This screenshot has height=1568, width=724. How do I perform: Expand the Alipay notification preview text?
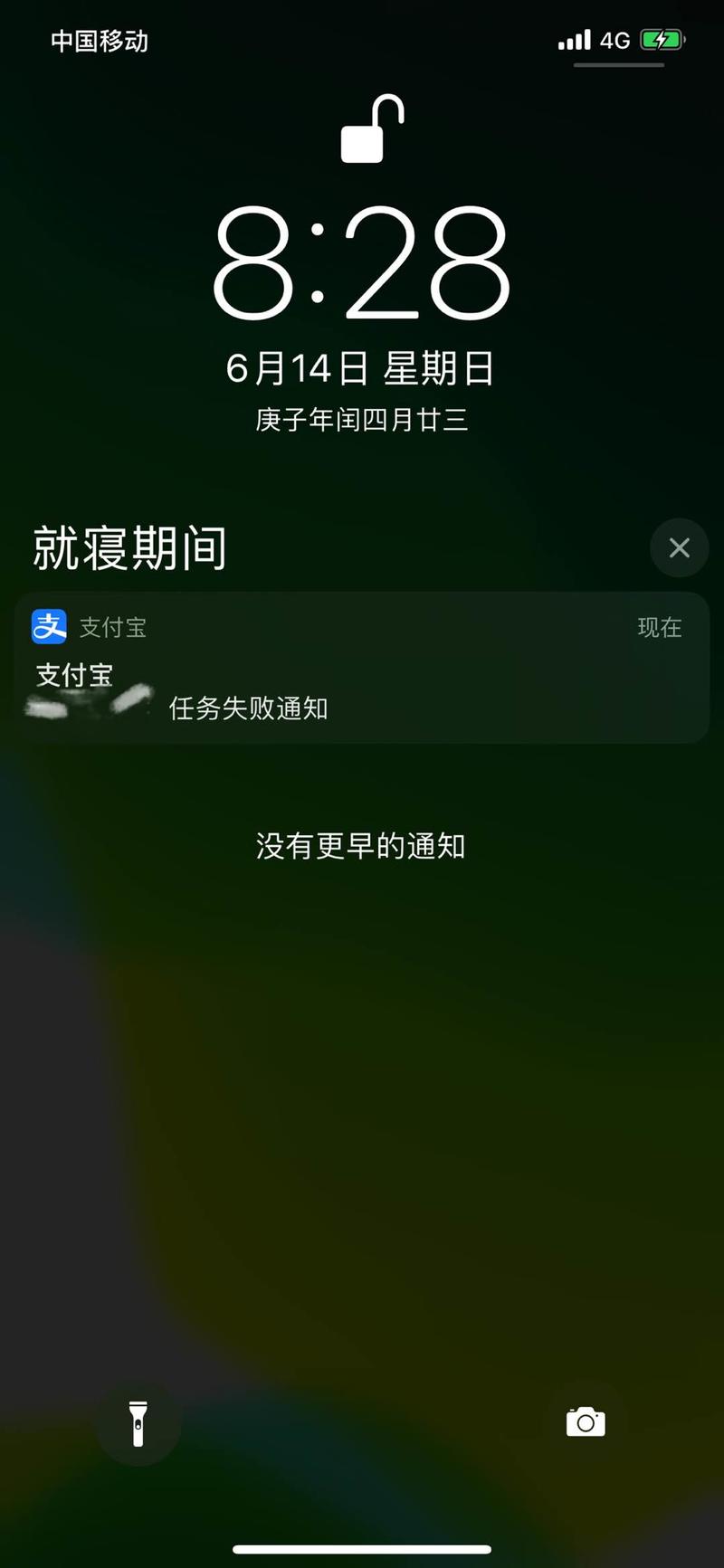click(248, 708)
